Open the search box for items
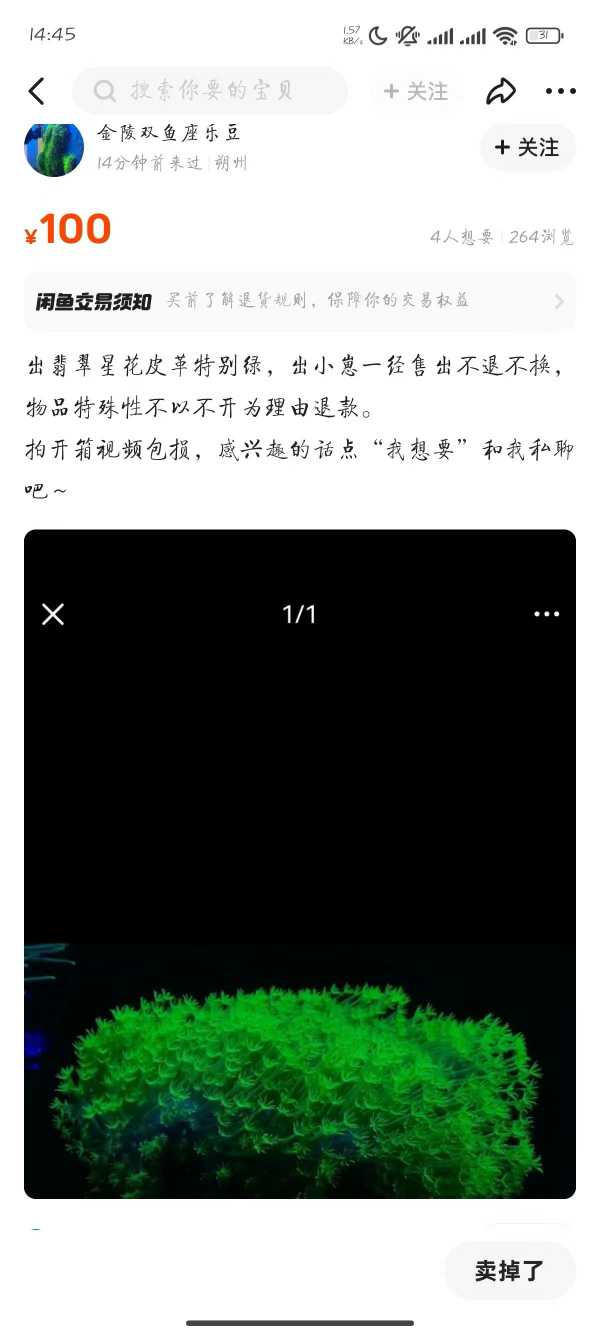The height and width of the screenshot is (1335, 600). (x=210, y=91)
